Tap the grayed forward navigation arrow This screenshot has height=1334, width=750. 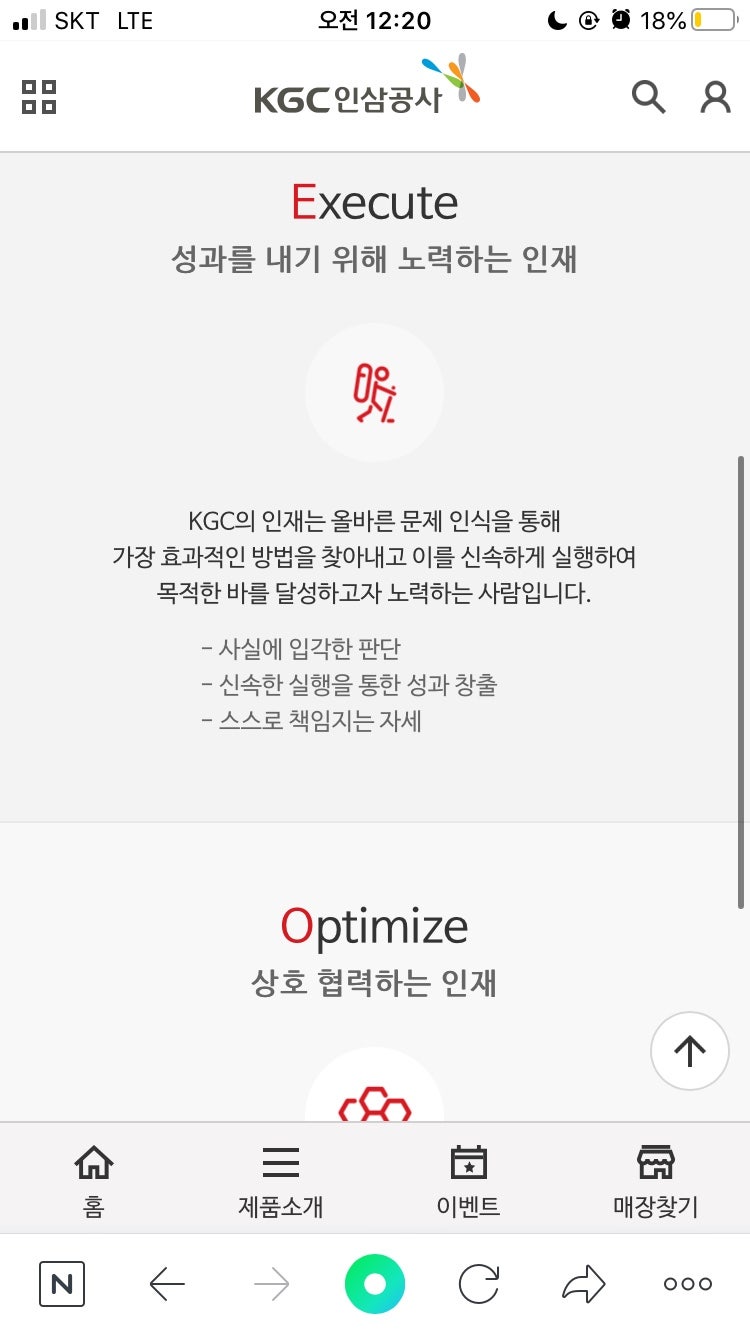tap(270, 1283)
